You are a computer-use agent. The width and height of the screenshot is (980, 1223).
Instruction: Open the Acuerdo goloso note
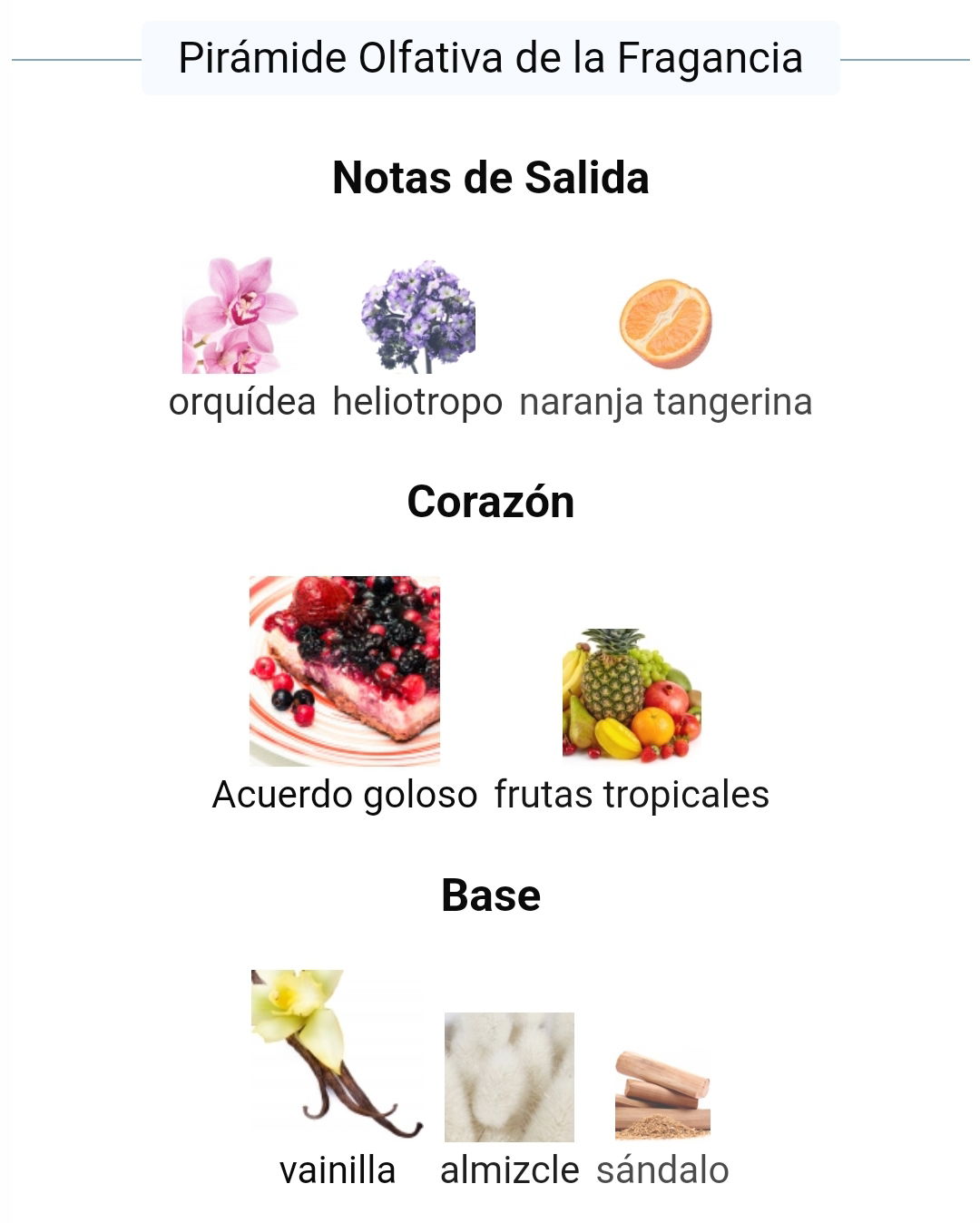tap(345, 671)
